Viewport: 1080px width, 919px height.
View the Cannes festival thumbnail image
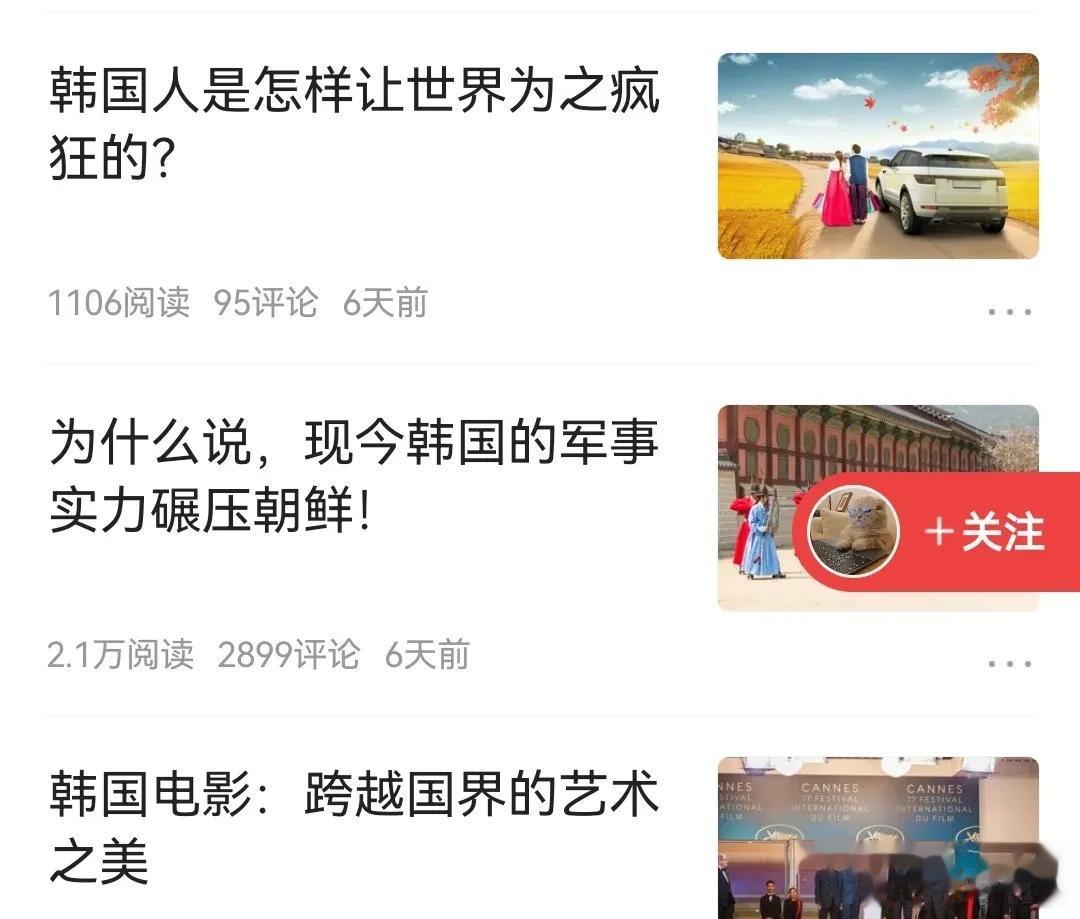(x=878, y=838)
